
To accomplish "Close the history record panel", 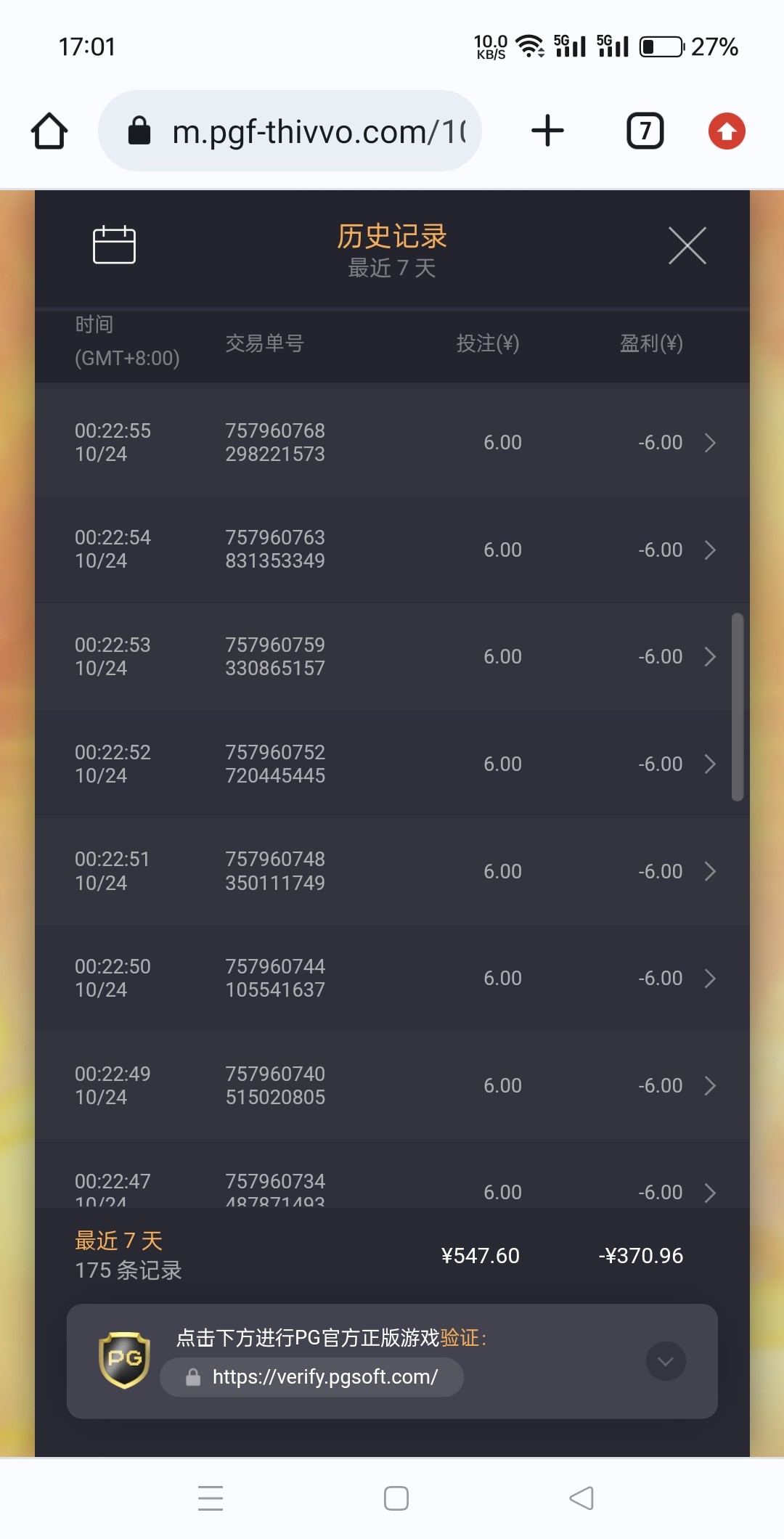I will 687,245.
